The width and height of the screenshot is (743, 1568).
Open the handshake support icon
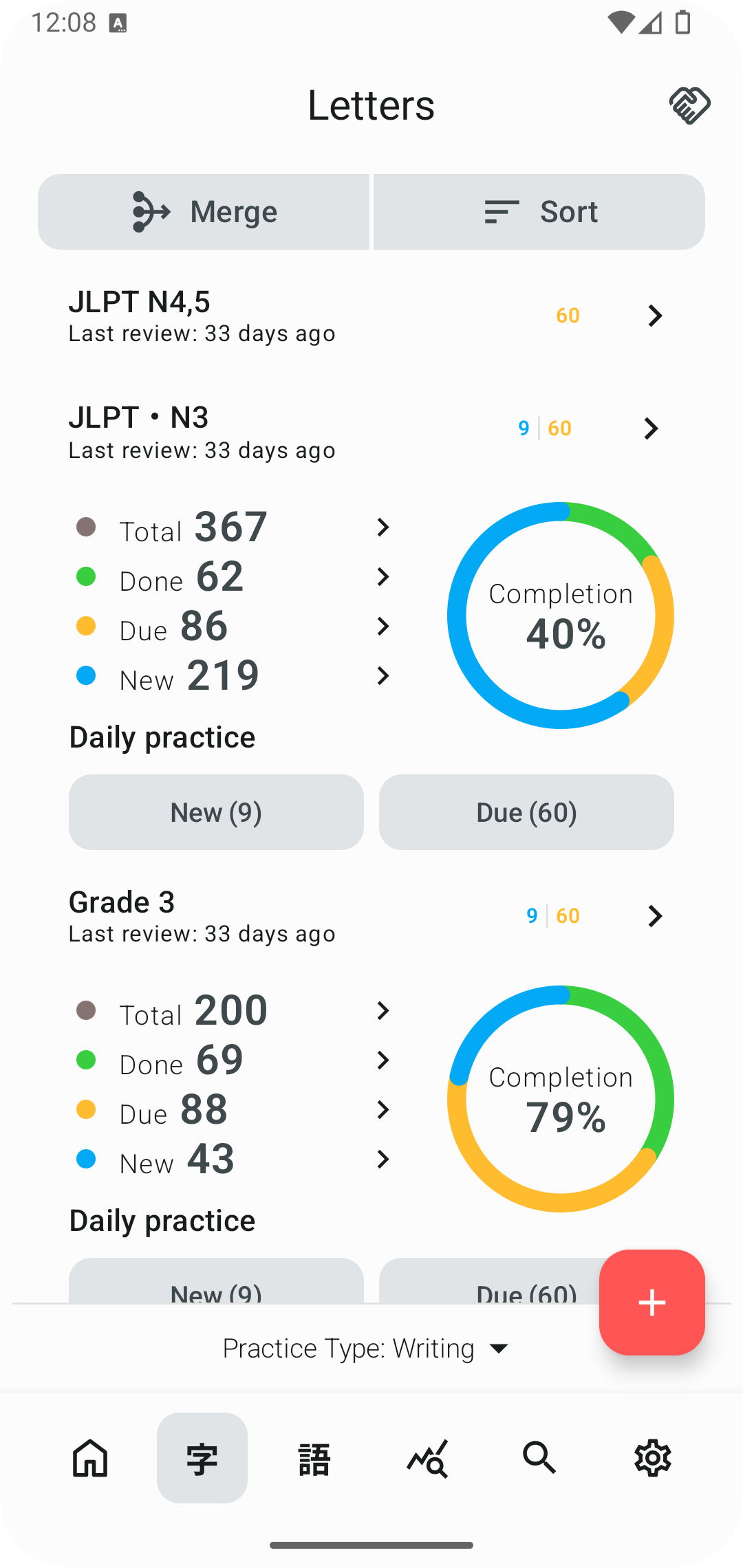(x=689, y=106)
